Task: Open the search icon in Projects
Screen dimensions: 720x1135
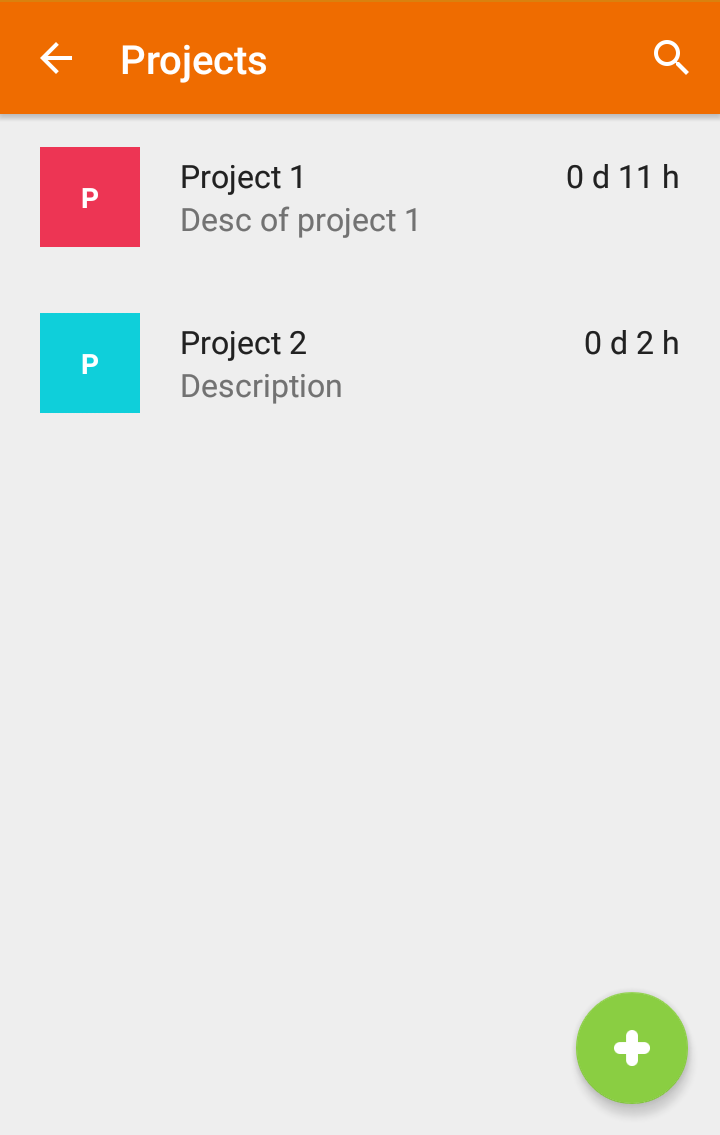Action: point(671,59)
